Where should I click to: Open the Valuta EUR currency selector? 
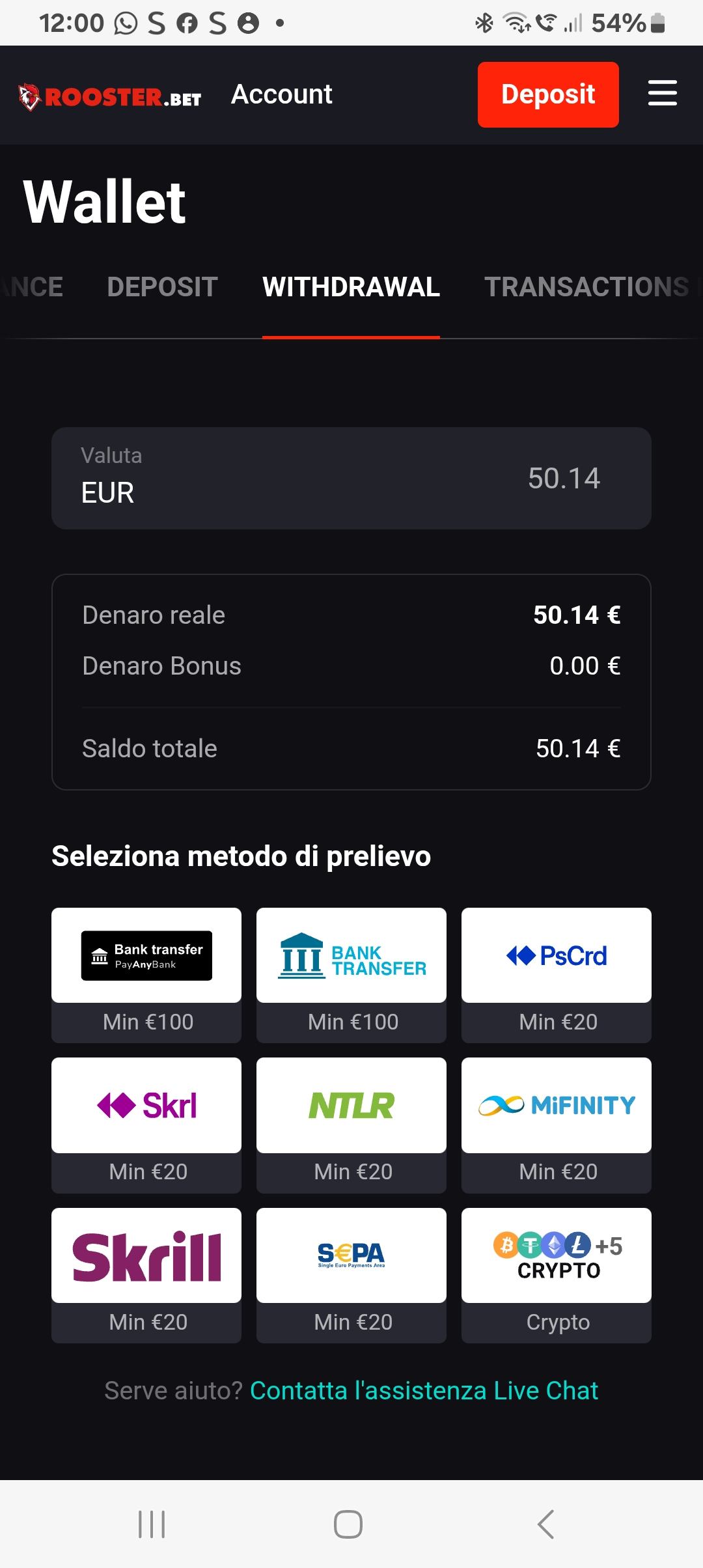[351, 478]
